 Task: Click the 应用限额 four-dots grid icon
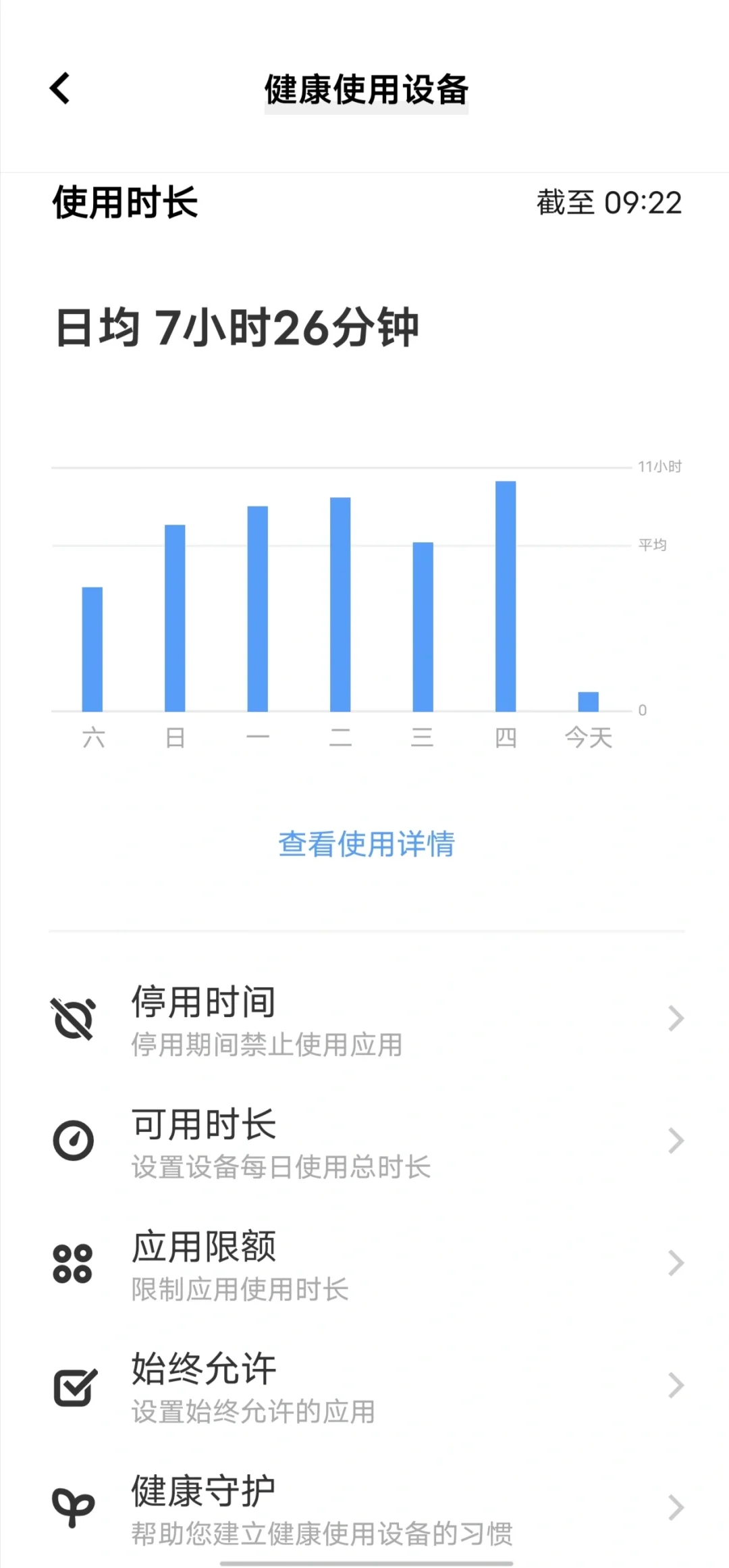coord(74,1264)
